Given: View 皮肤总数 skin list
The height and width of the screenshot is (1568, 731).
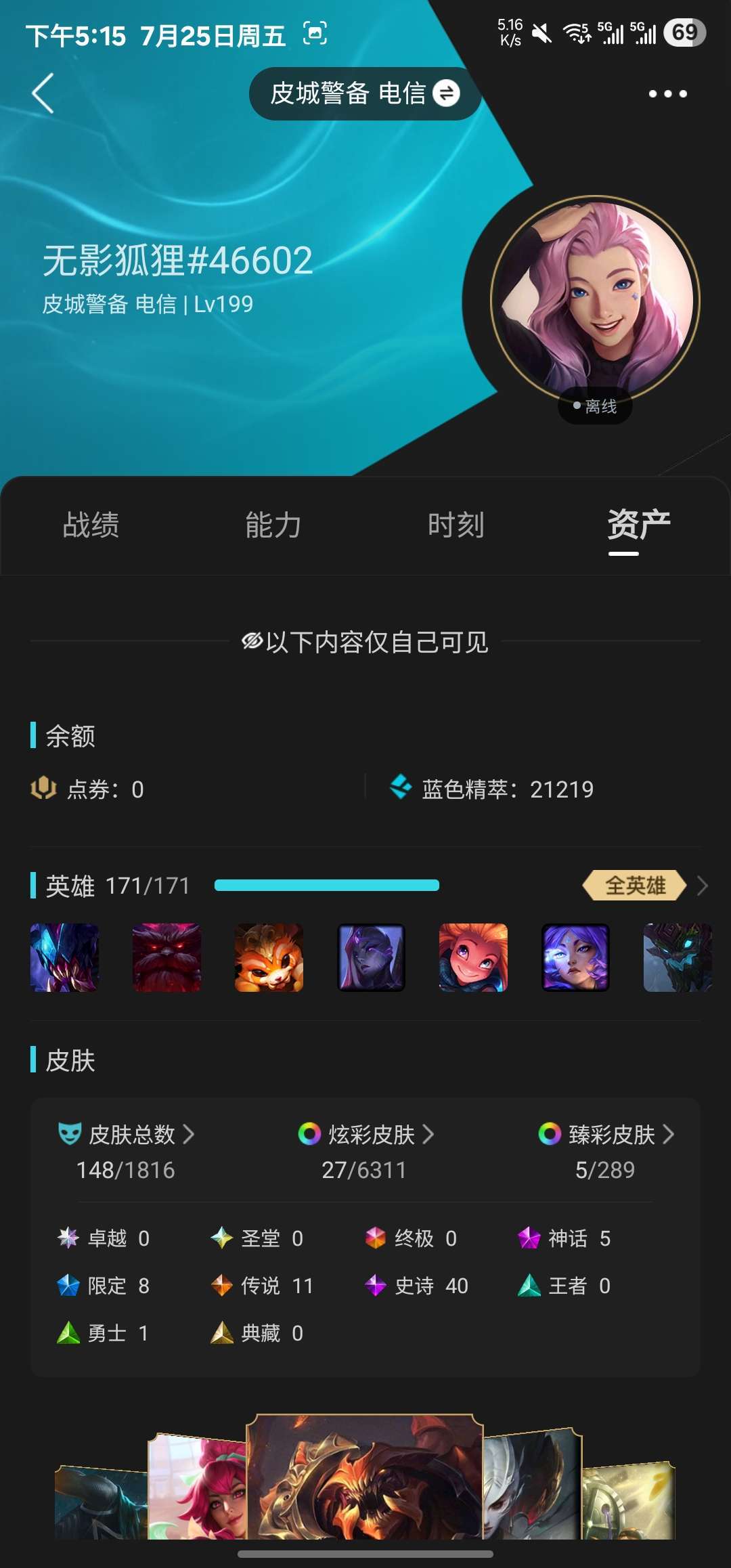Looking at the screenshot, I should click(x=127, y=1134).
